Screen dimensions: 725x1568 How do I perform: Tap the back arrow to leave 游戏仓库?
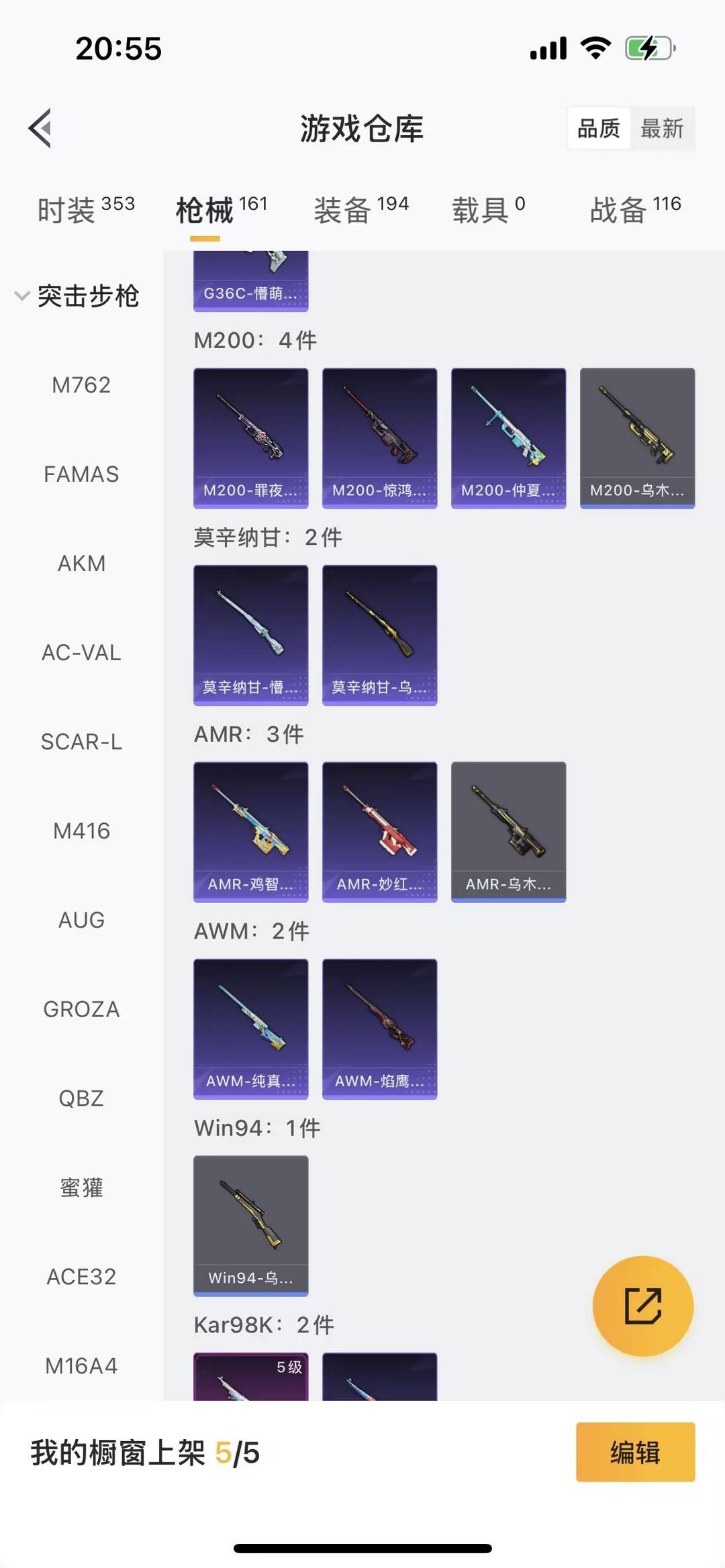click(40, 129)
